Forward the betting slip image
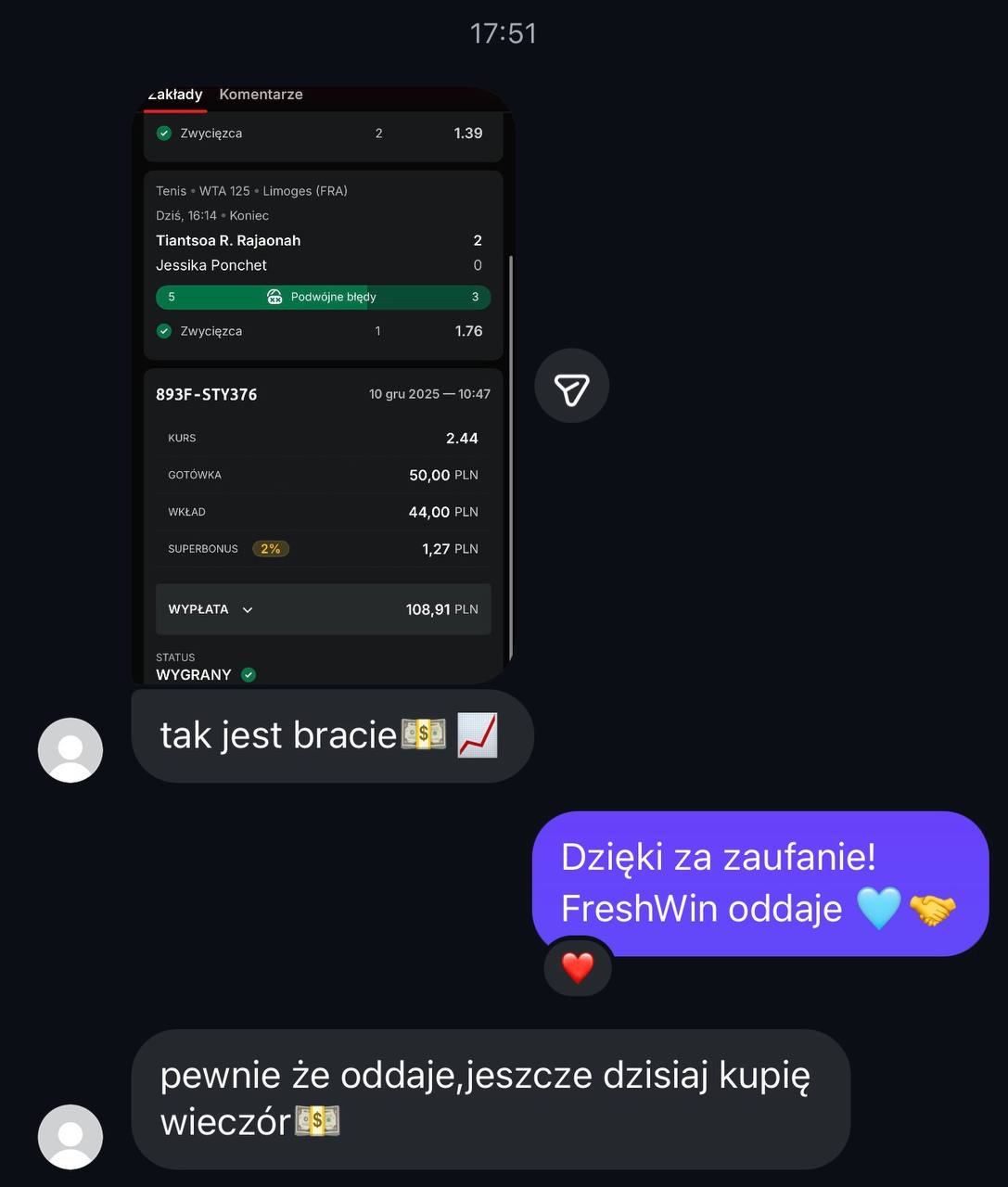Viewport: 1008px width, 1187px height. [x=571, y=386]
